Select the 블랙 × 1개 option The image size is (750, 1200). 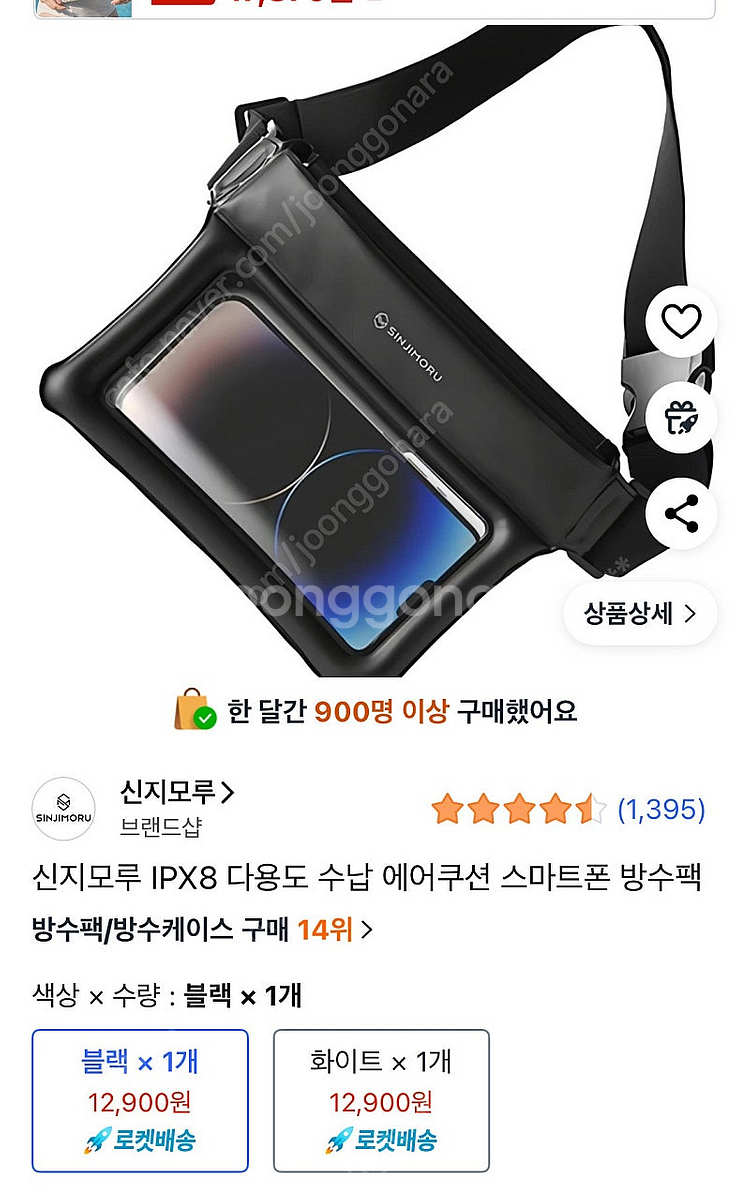[x=140, y=1100]
